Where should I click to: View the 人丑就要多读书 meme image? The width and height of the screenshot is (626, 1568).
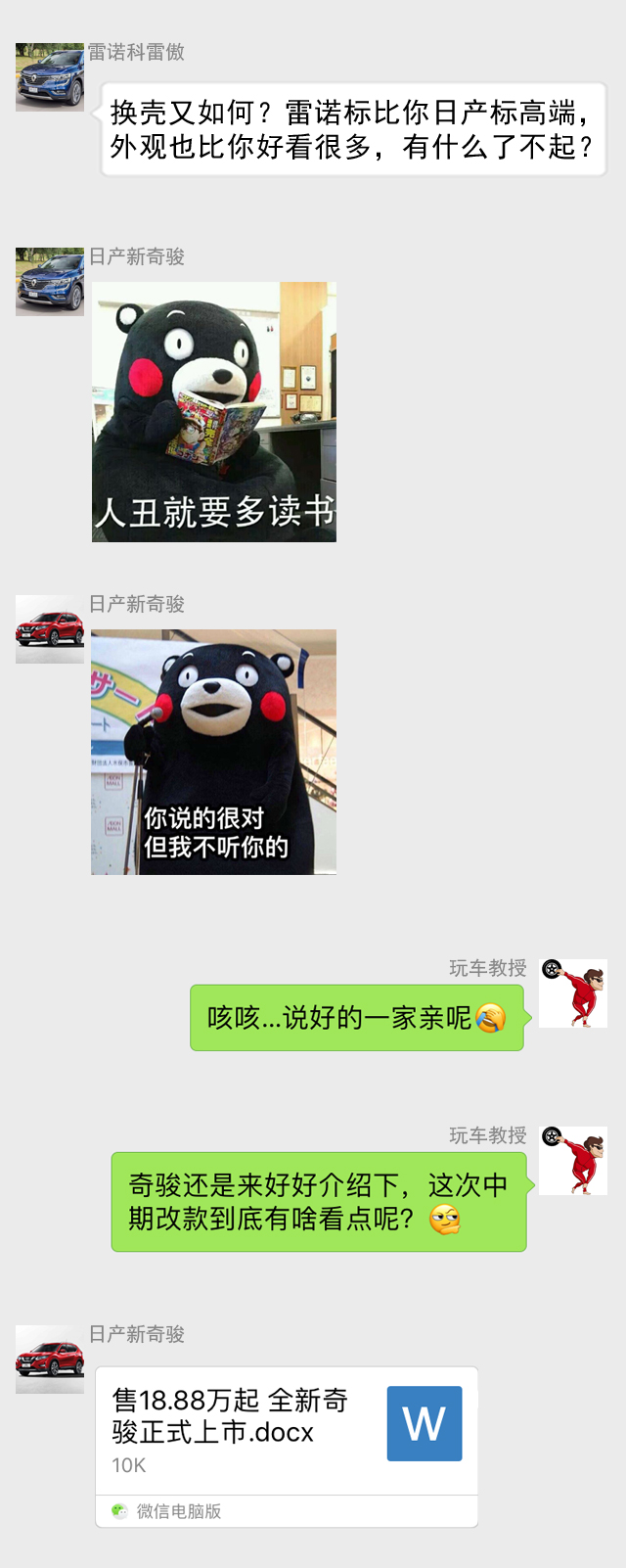214,412
